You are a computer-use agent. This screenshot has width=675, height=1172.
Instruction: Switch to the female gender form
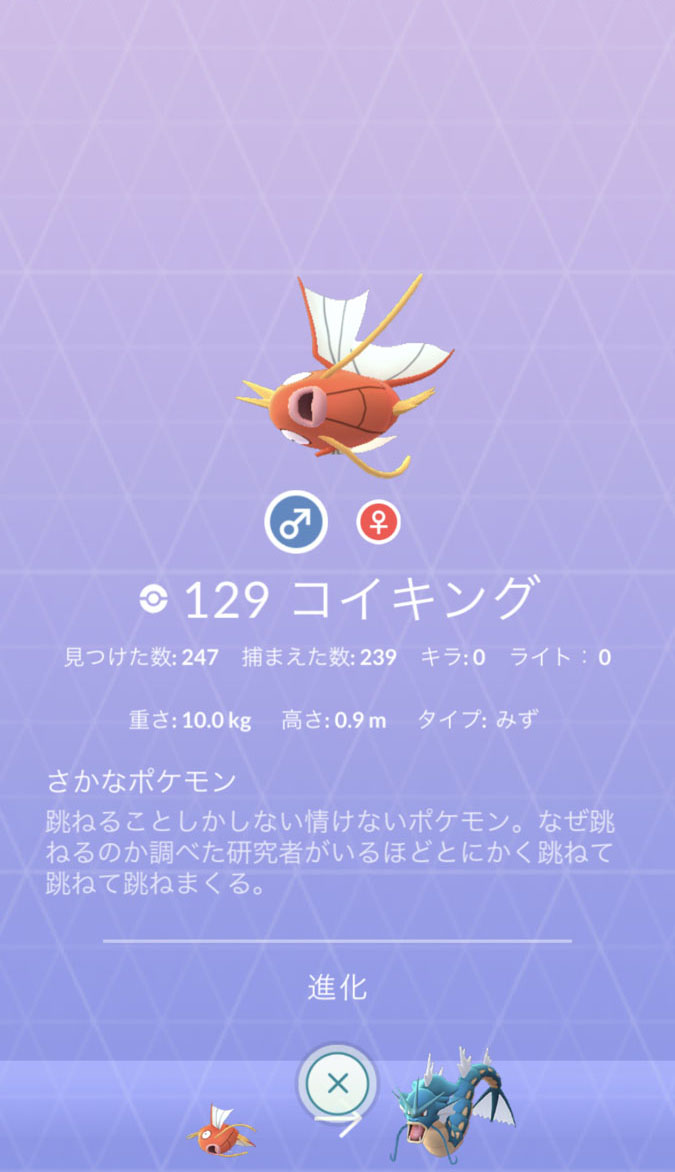point(379,524)
